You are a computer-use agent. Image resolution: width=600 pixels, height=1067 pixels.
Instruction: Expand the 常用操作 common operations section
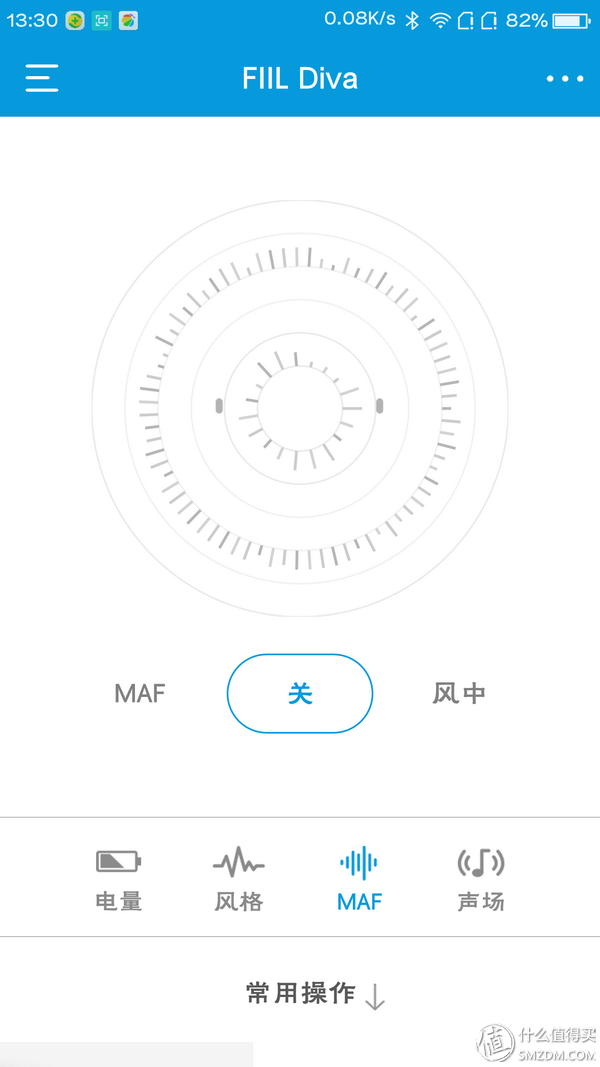(x=316, y=994)
